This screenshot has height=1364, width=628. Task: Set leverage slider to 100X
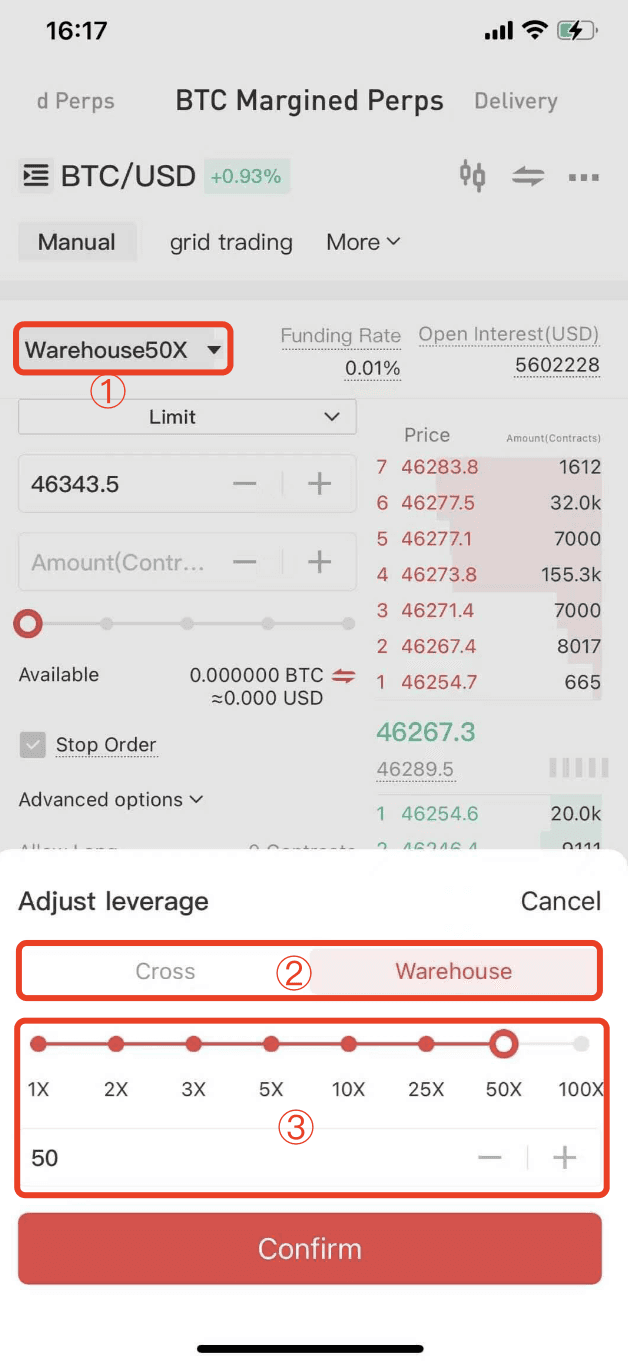(x=581, y=1045)
